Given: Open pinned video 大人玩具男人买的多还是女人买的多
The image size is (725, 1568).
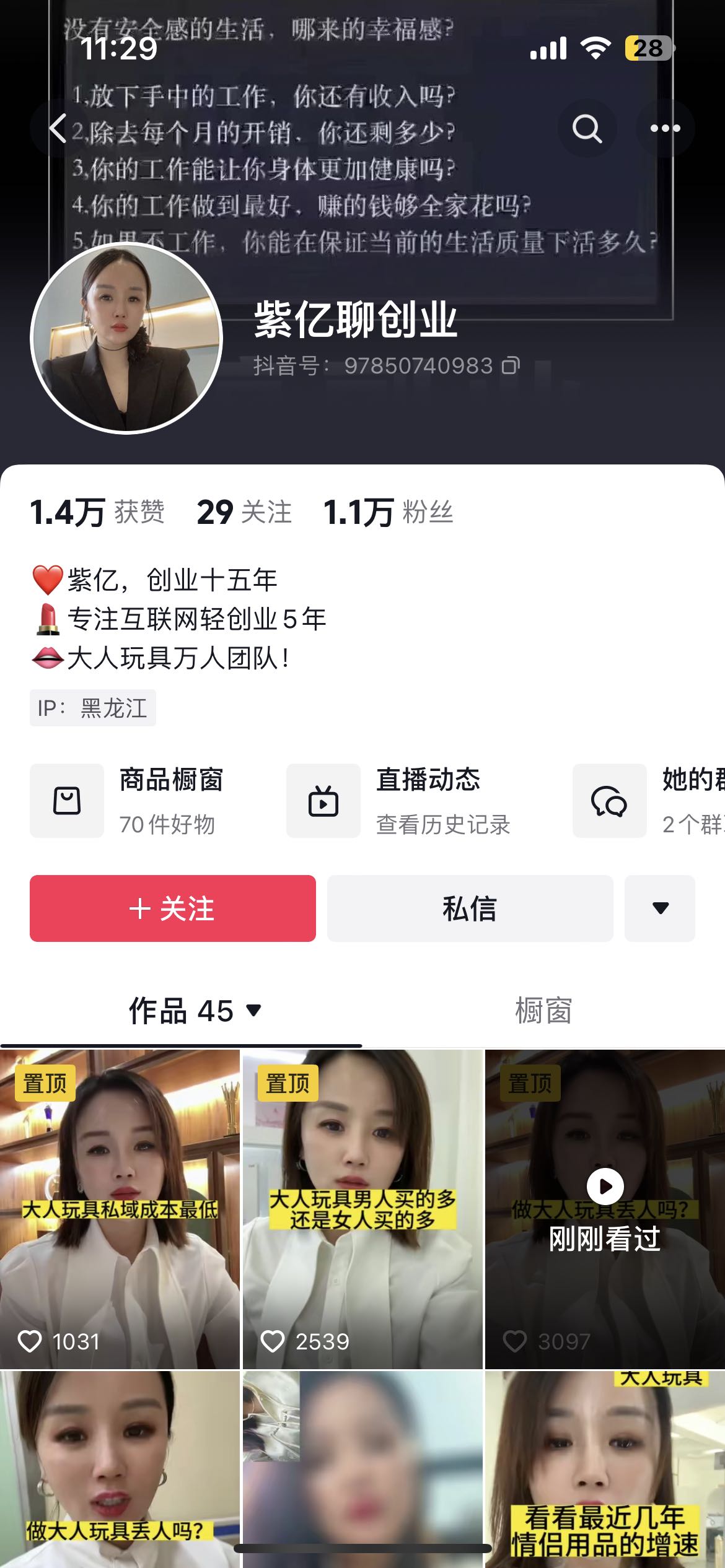Looking at the screenshot, I should (x=362, y=1208).
